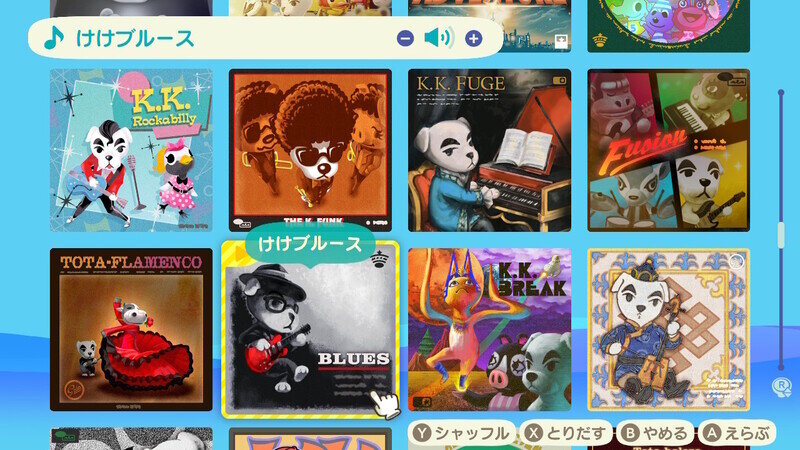The height and width of the screenshot is (450, 800).
Task: Quit the music list with やめる
Action: tap(655, 433)
